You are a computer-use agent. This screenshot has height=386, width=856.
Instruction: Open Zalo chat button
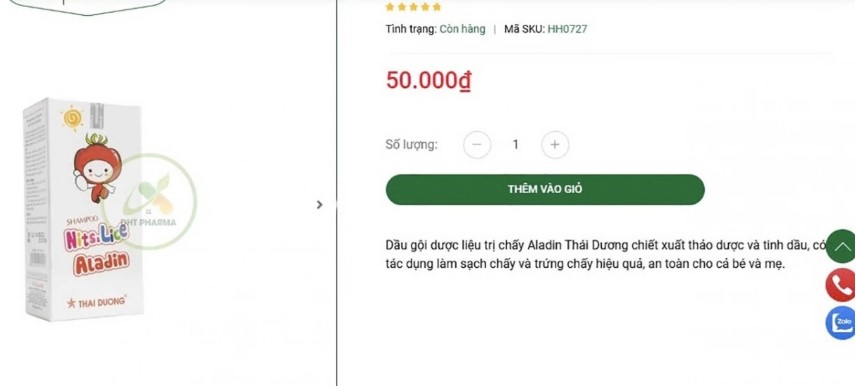(x=841, y=323)
